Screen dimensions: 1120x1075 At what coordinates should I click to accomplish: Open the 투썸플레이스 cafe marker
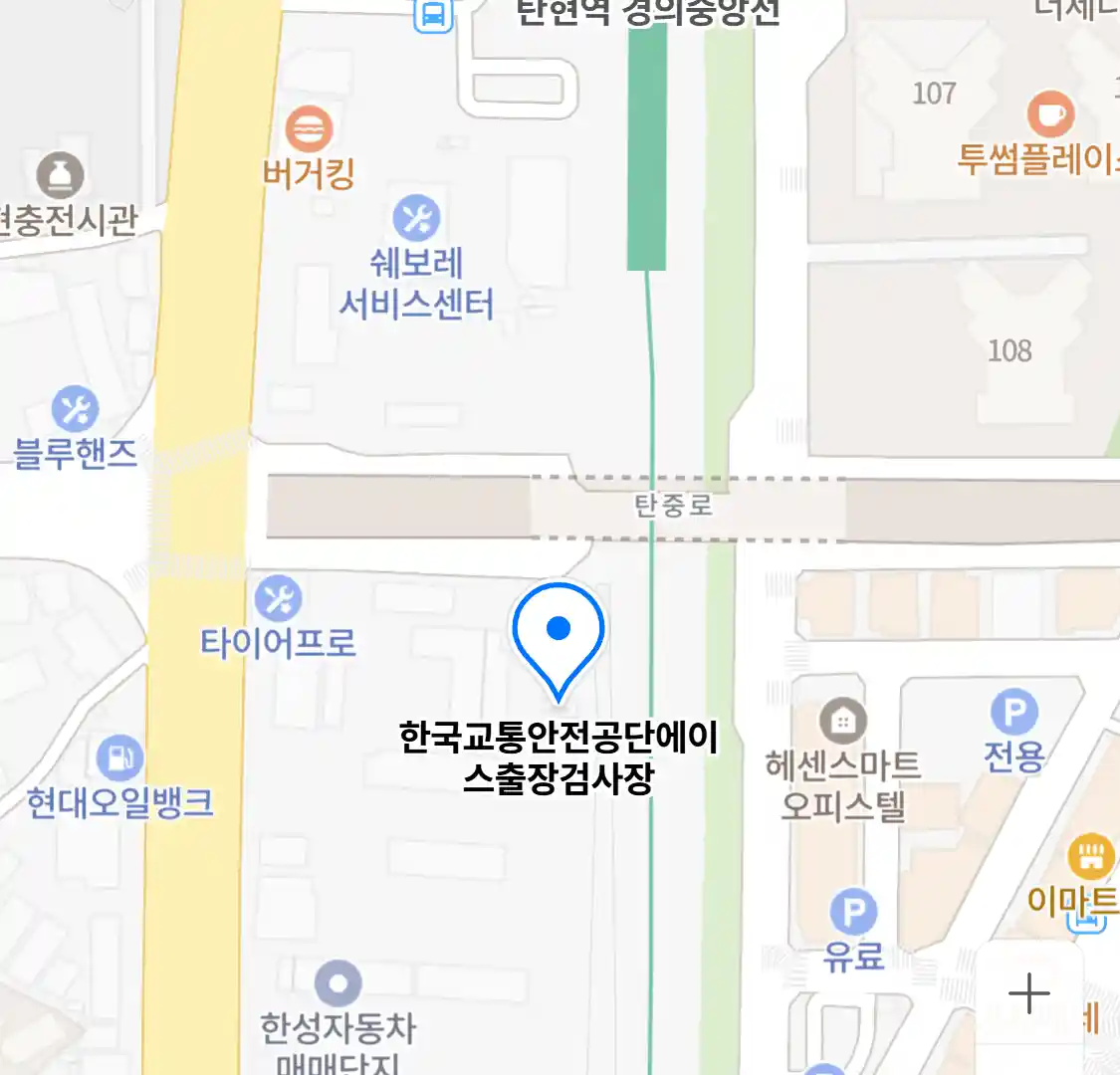[x=1050, y=113]
